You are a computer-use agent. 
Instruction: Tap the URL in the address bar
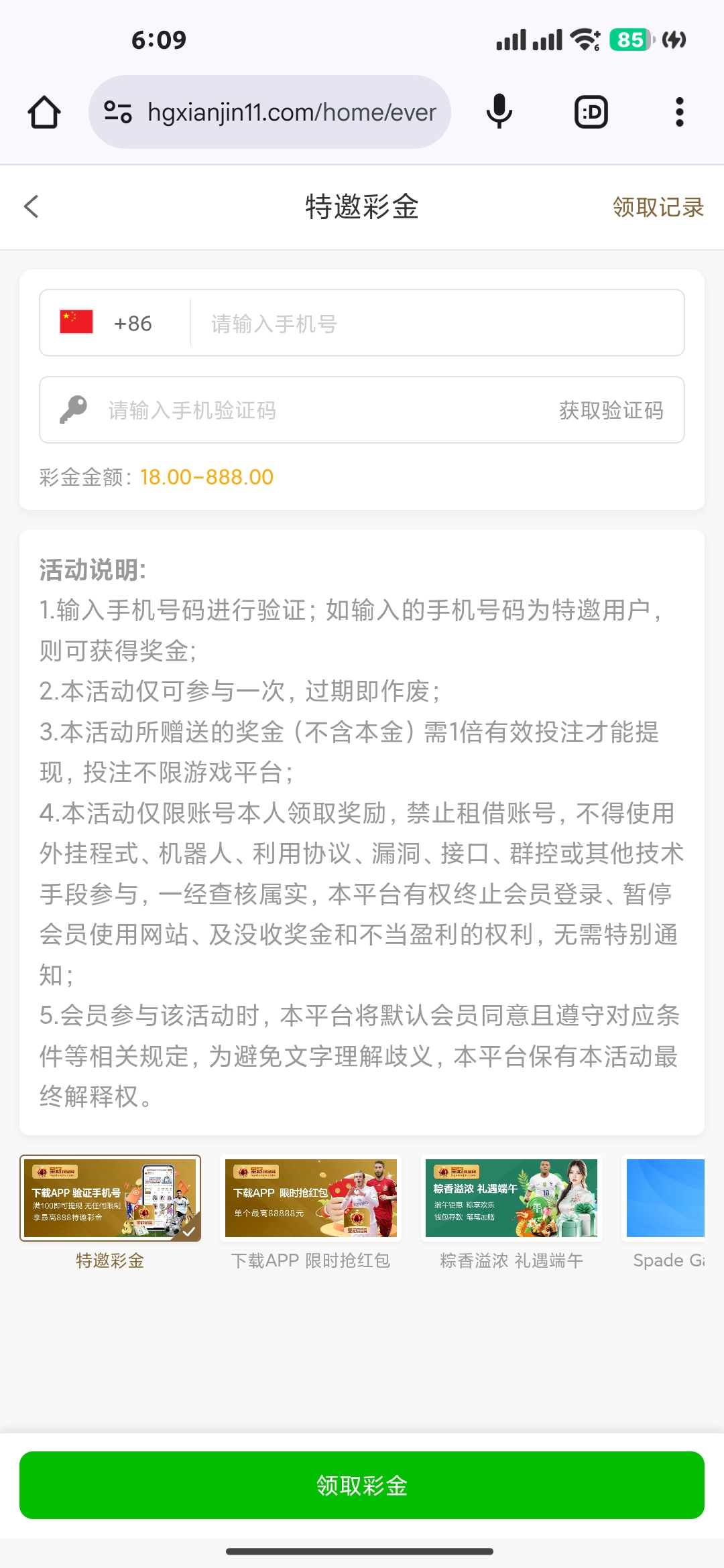292,111
